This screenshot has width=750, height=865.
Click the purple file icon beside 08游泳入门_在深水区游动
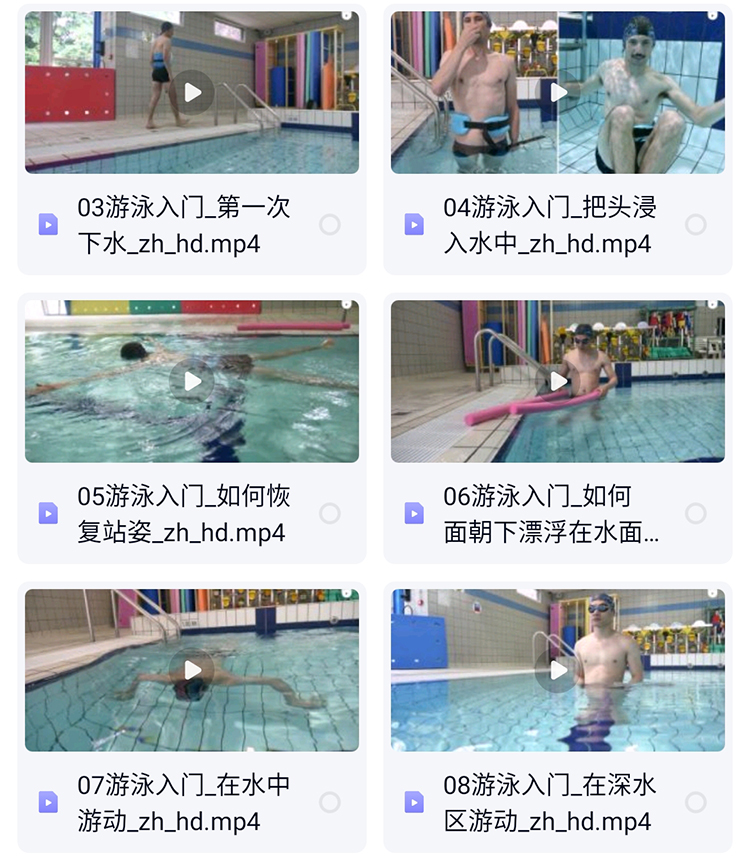413,802
